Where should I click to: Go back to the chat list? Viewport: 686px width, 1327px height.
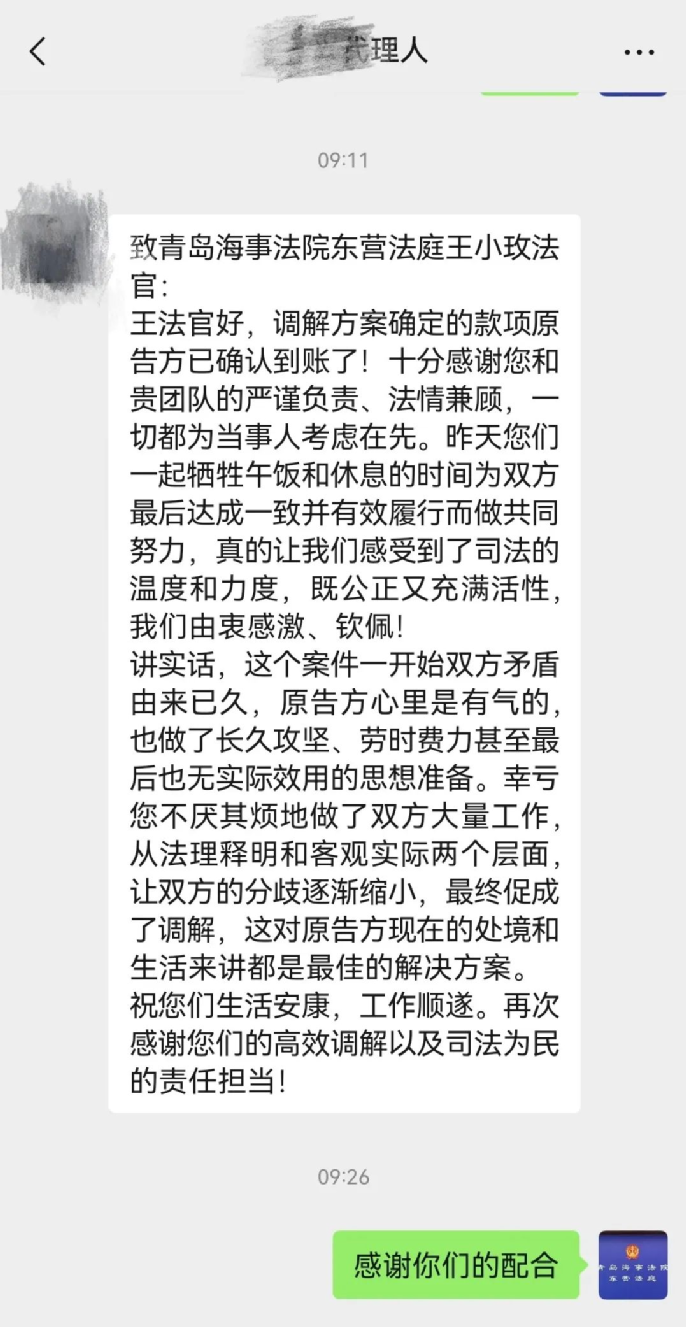click(38, 51)
